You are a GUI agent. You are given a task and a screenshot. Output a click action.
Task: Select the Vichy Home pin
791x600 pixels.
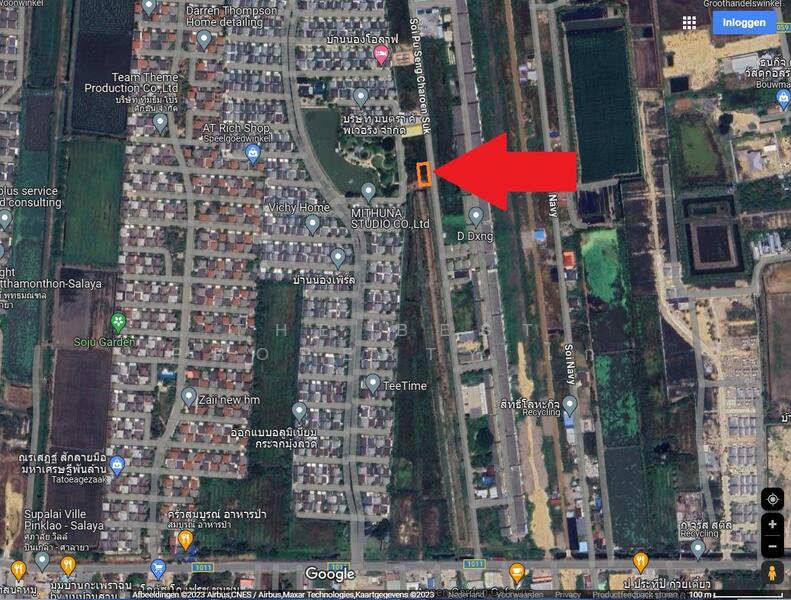(312, 224)
